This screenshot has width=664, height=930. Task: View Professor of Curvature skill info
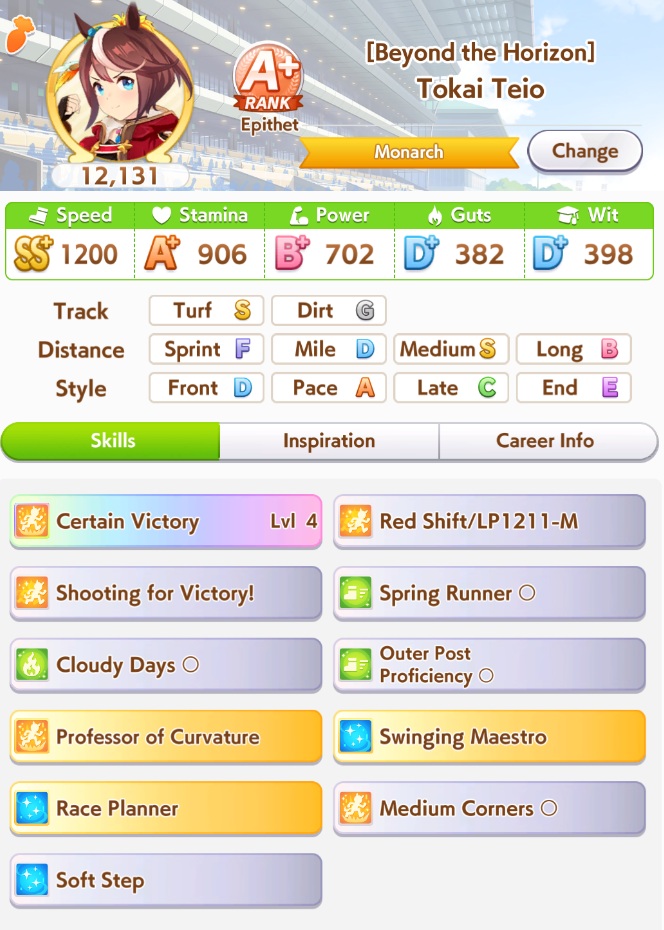pos(166,737)
